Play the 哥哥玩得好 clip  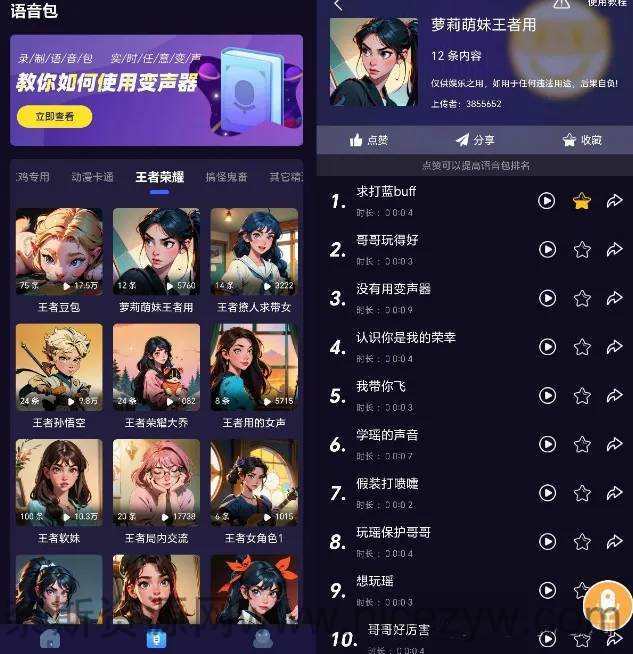[546, 249]
